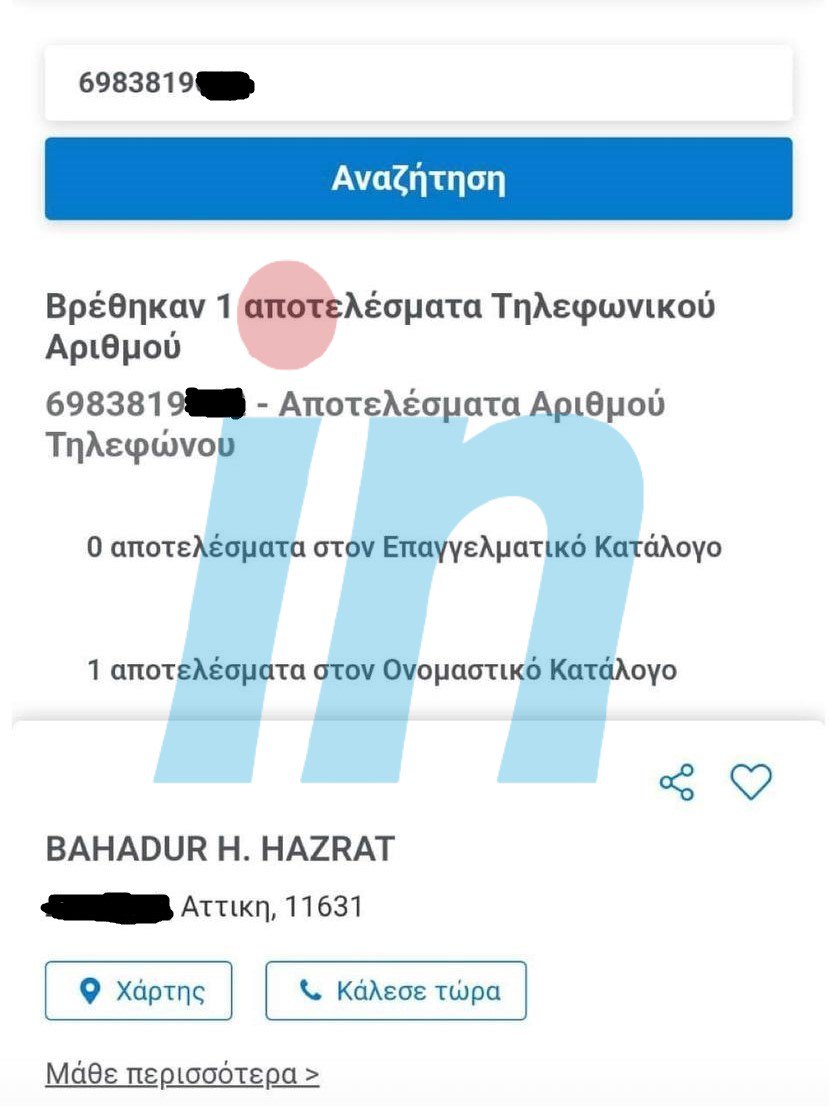
Task: Share the Bahadur H. Hazrat result
Action: (677, 782)
